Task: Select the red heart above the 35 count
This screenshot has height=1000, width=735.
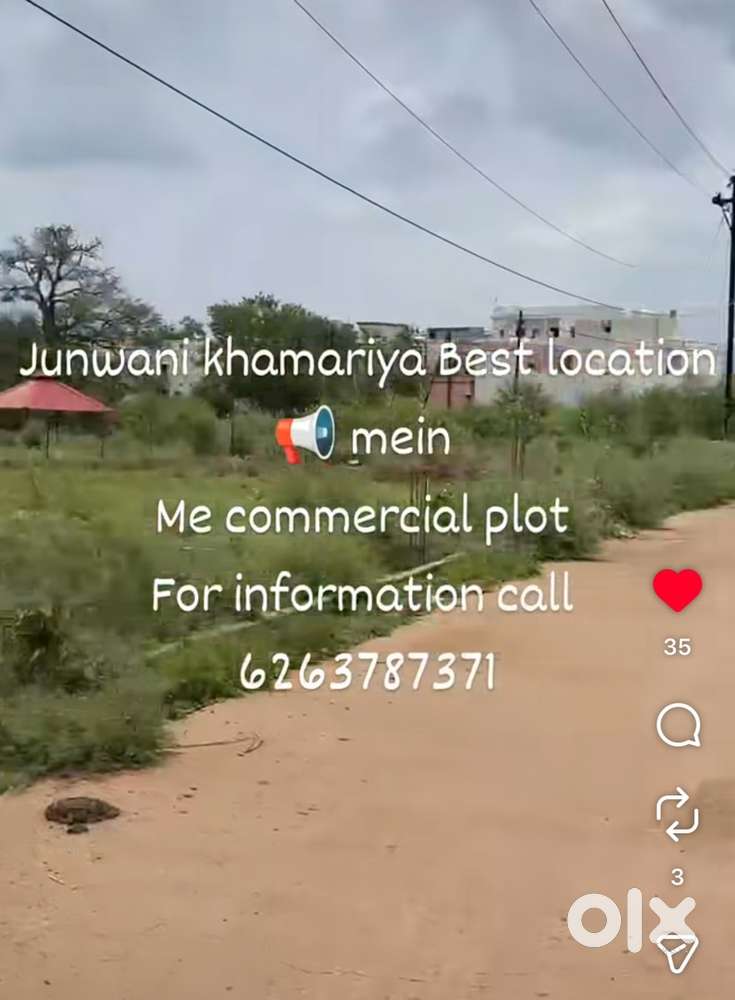Action: click(x=675, y=590)
